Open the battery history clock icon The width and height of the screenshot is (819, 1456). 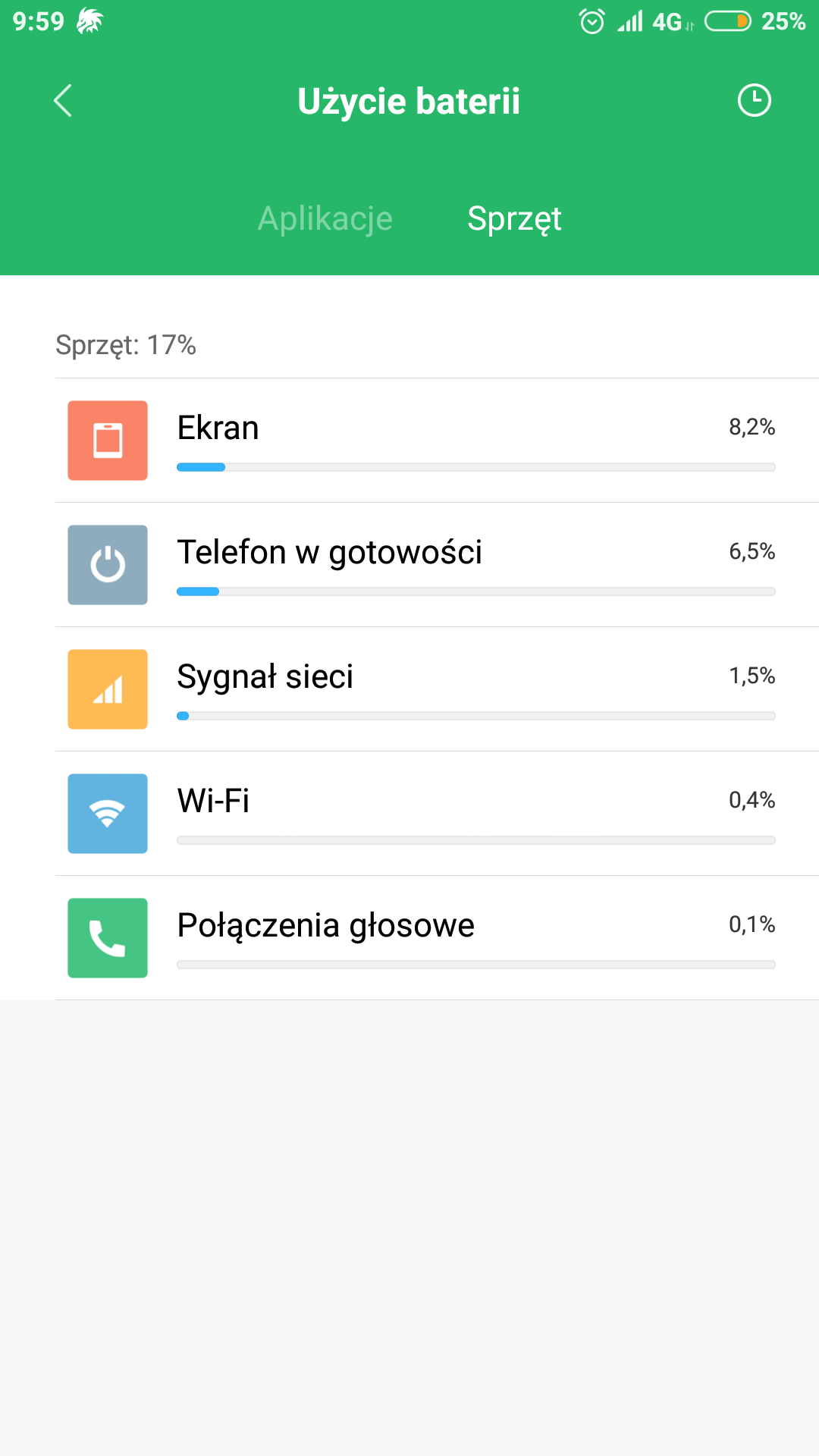754,101
